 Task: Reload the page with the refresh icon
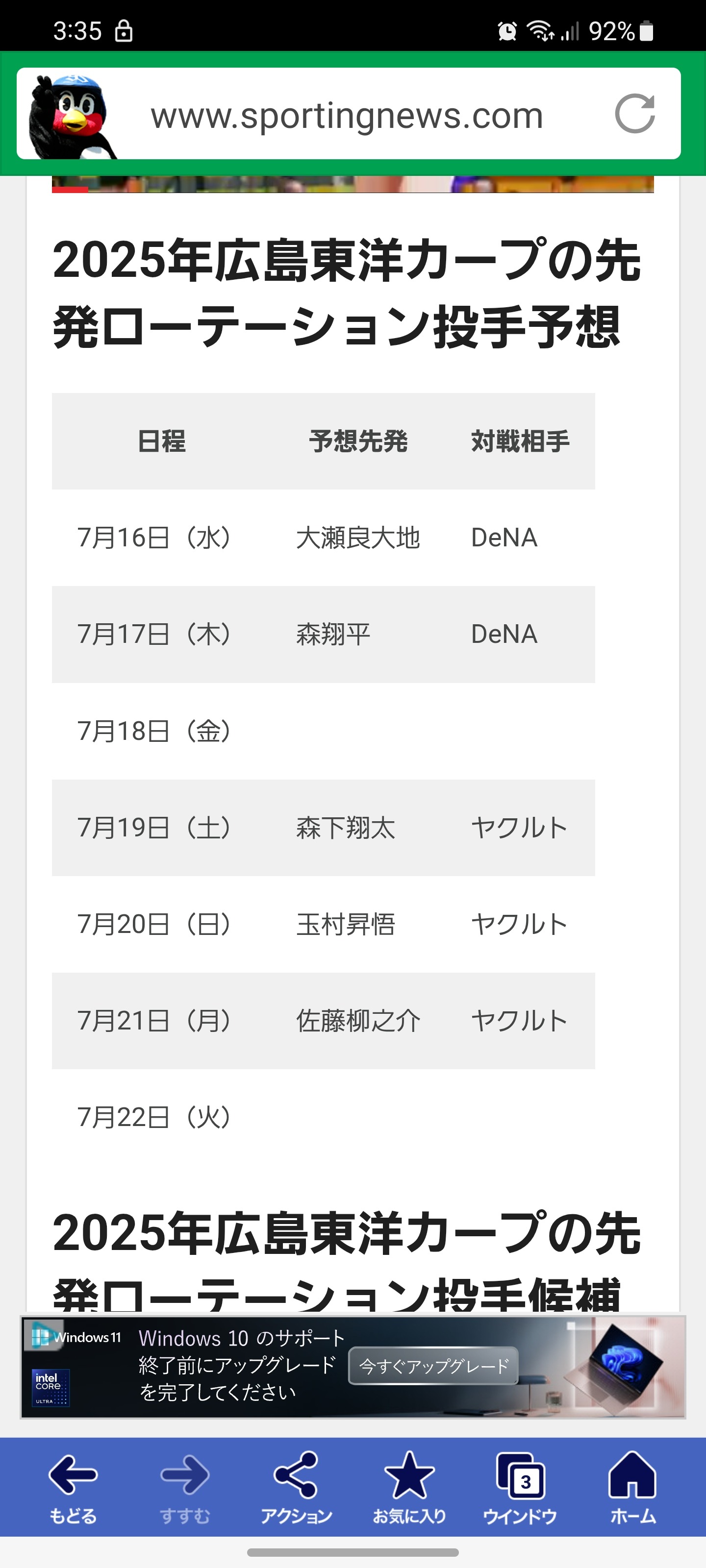click(635, 114)
